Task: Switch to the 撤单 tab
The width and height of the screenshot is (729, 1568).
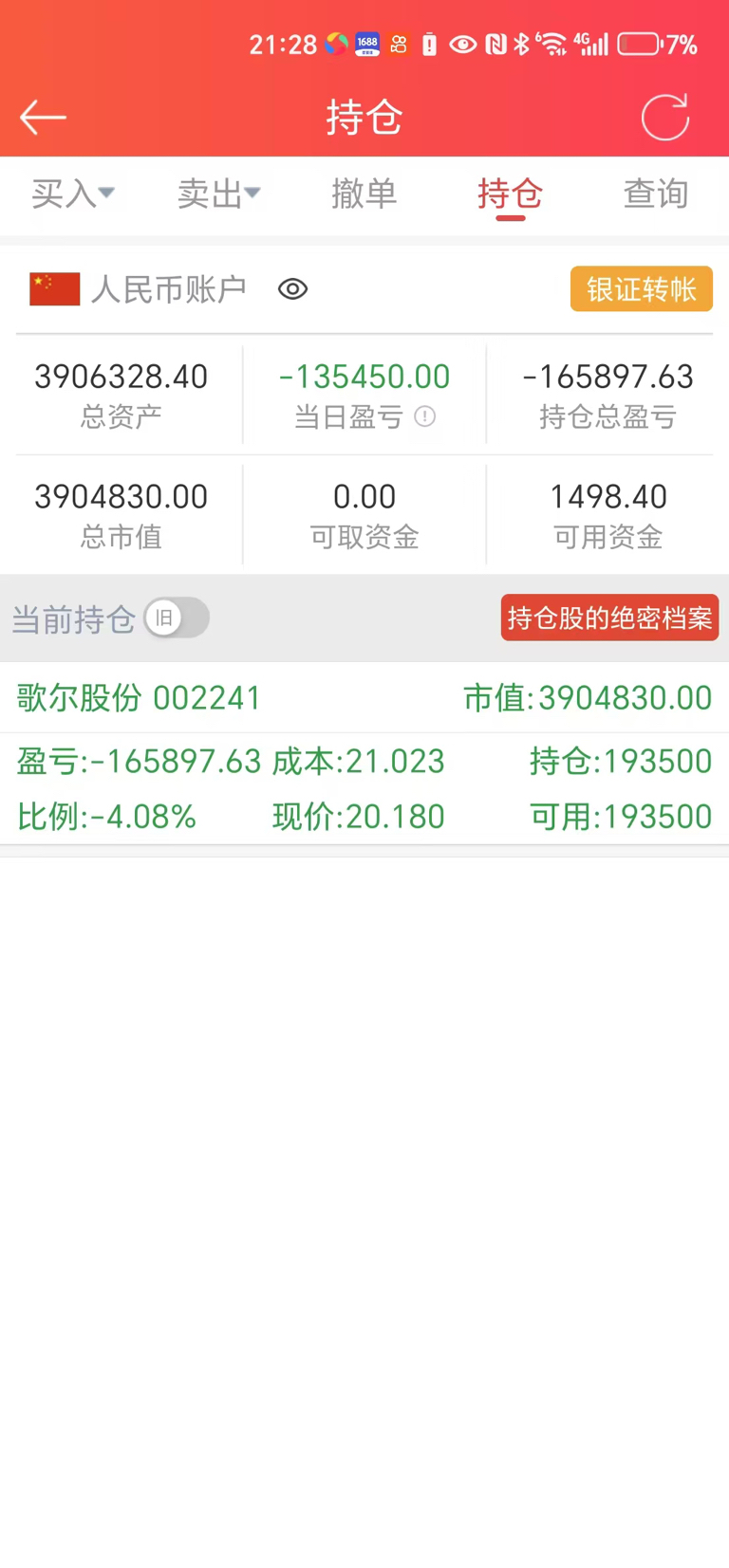Action: [x=364, y=194]
